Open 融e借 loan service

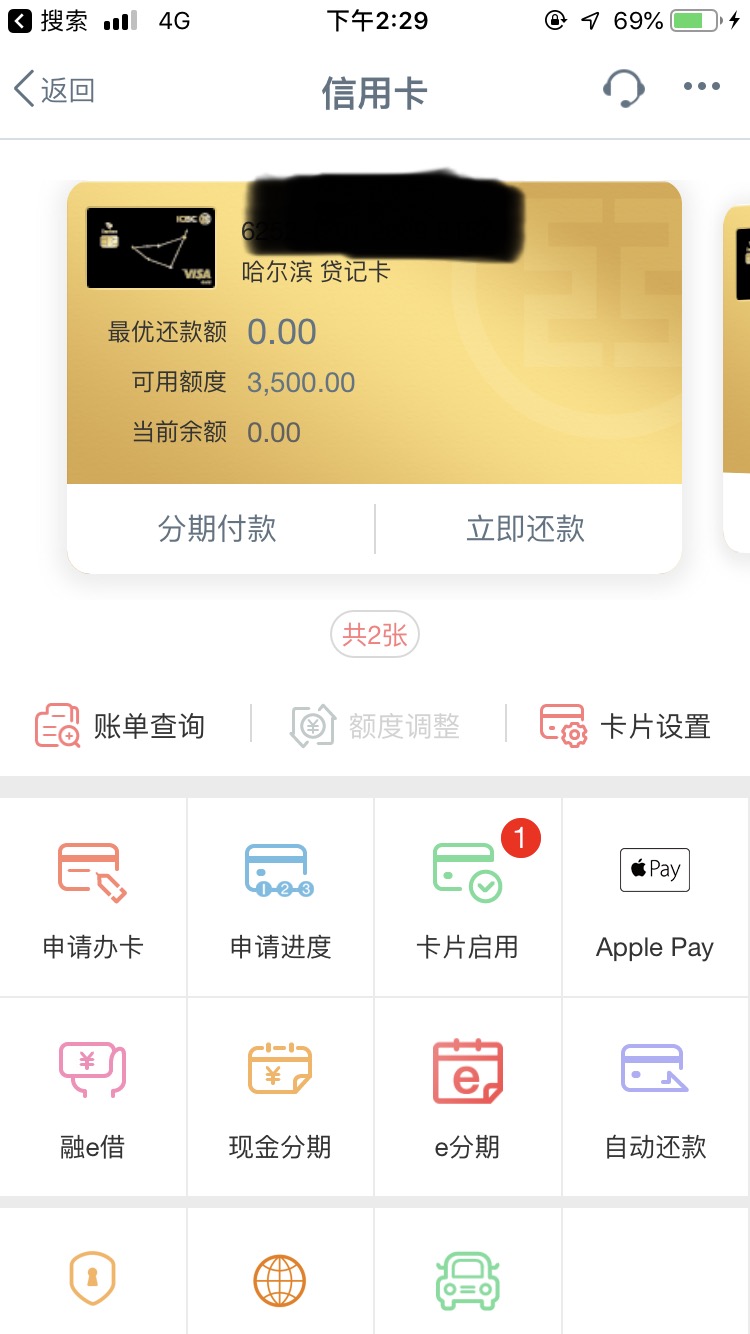point(93,1097)
